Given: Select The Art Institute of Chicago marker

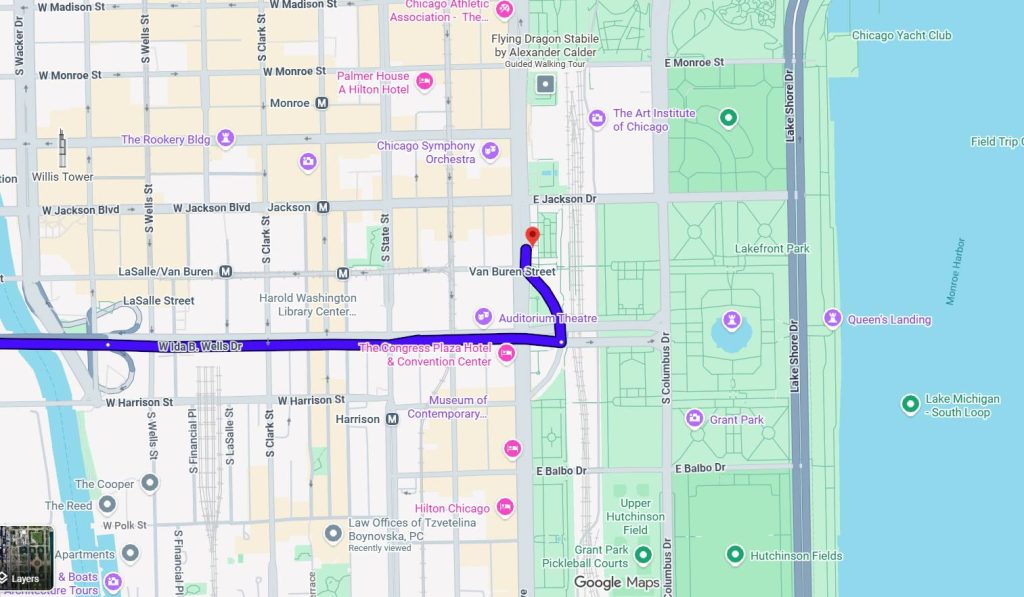Looking at the screenshot, I should click(597, 119).
